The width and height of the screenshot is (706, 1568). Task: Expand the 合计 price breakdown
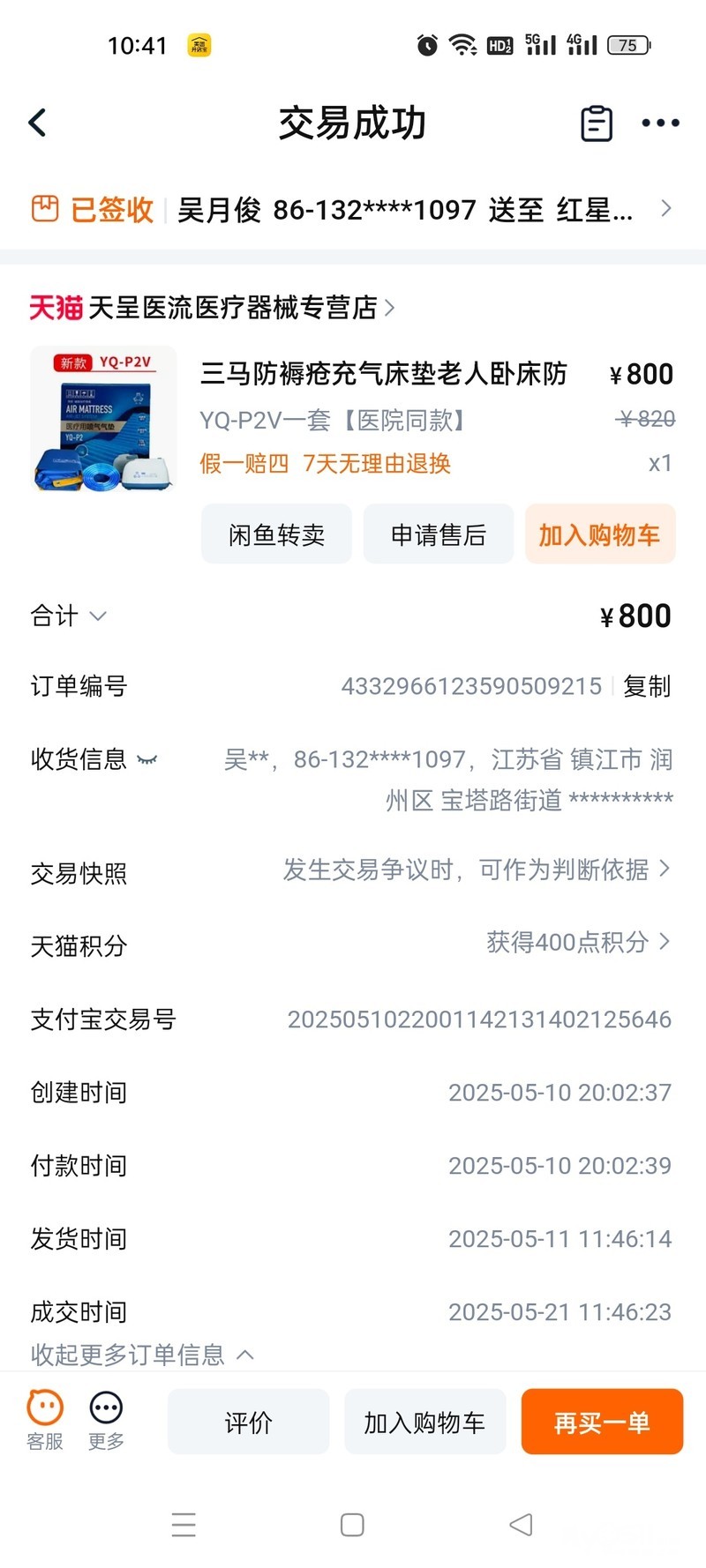[69, 616]
